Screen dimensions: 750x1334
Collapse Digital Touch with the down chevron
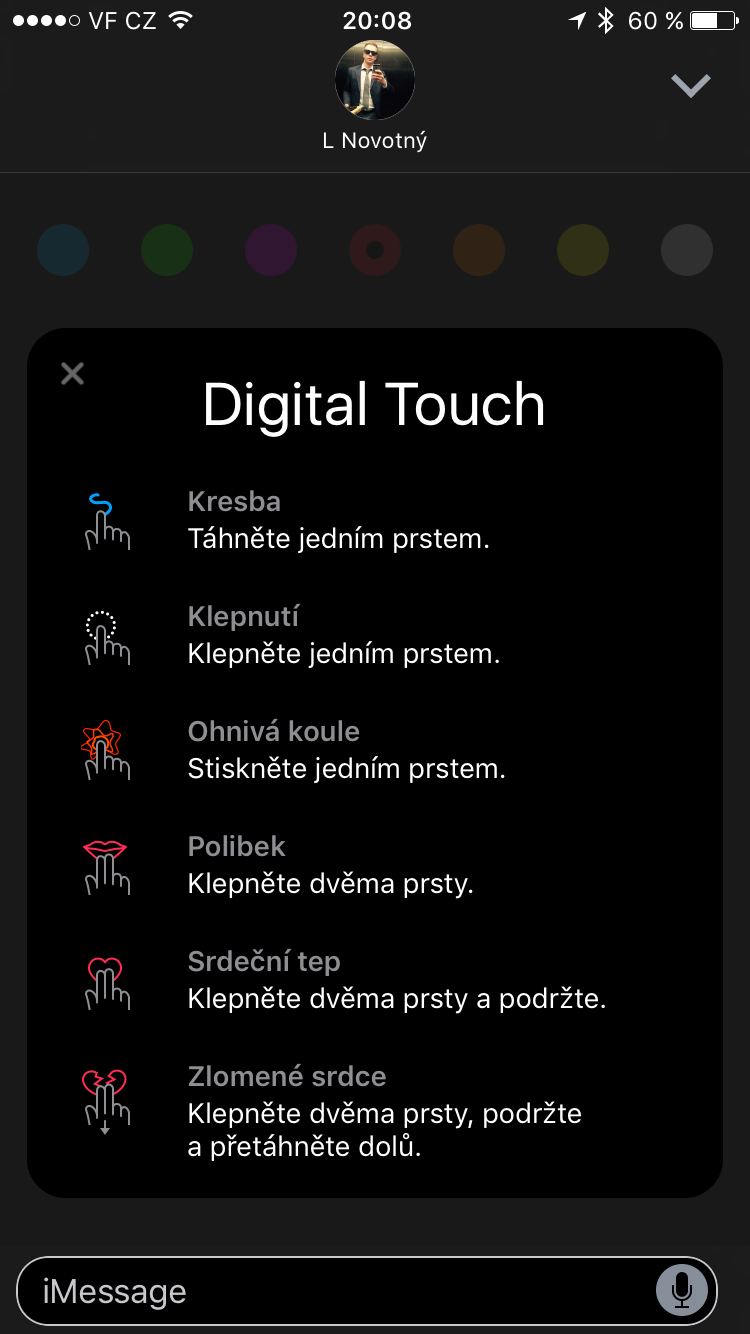point(690,86)
